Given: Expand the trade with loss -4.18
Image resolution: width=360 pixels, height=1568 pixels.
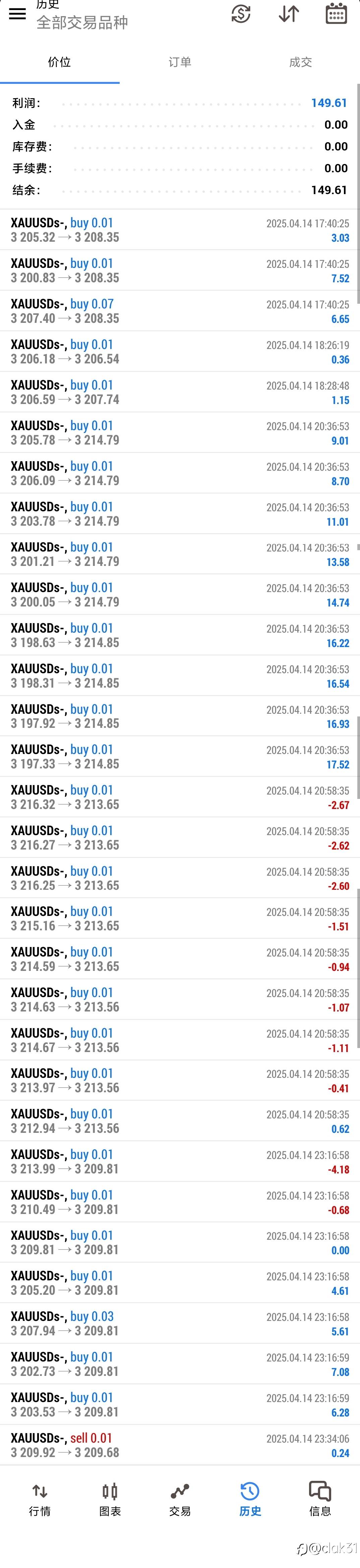Looking at the screenshot, I should [180, 1161].
